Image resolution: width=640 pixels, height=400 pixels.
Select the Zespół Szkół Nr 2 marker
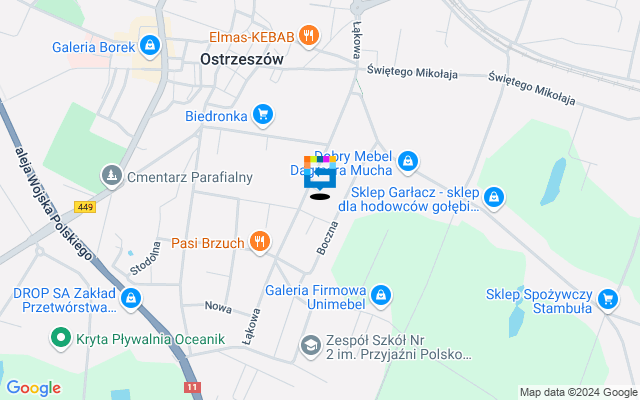click(311, 346)
